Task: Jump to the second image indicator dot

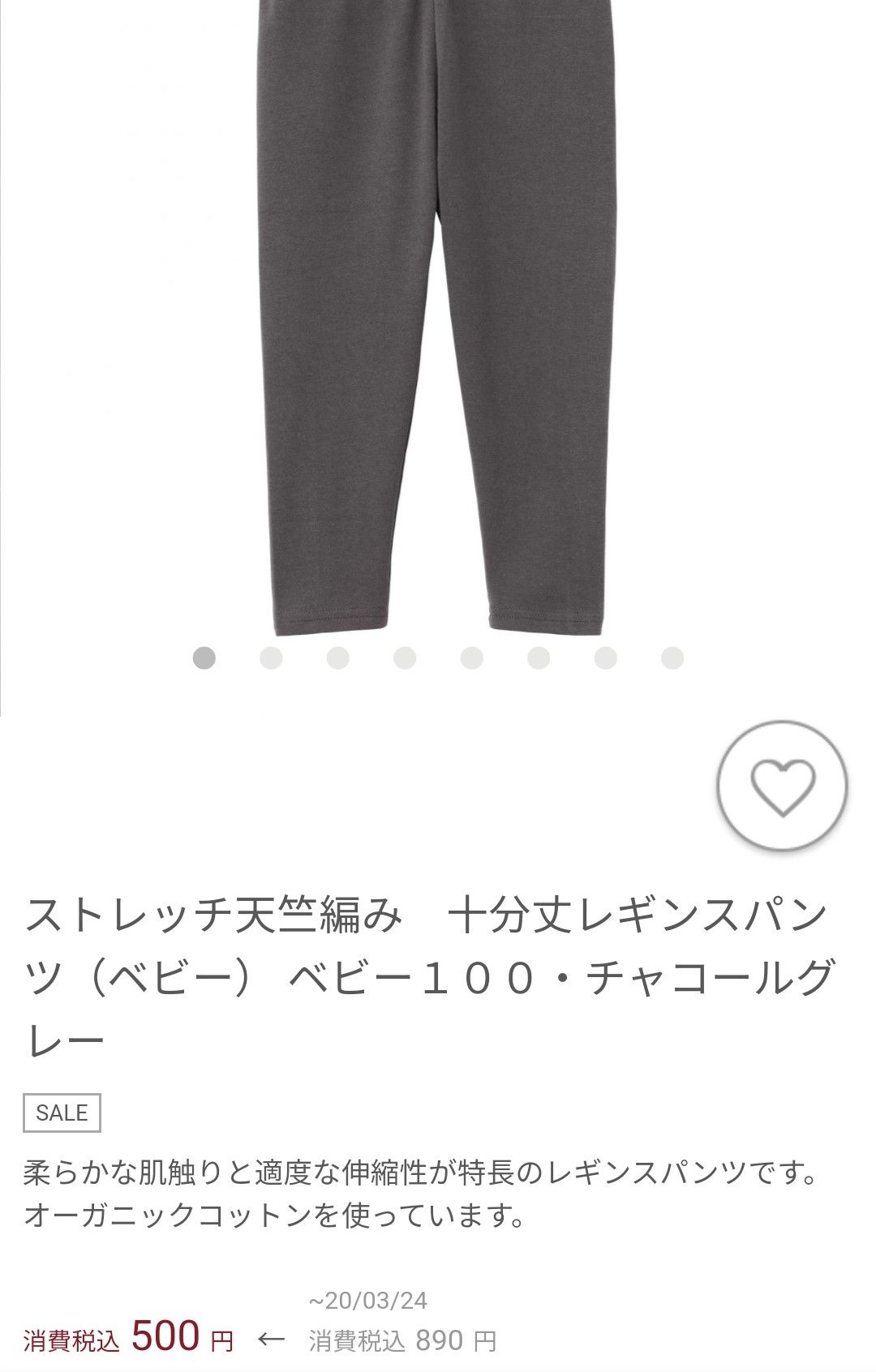Action: [271, 658]
